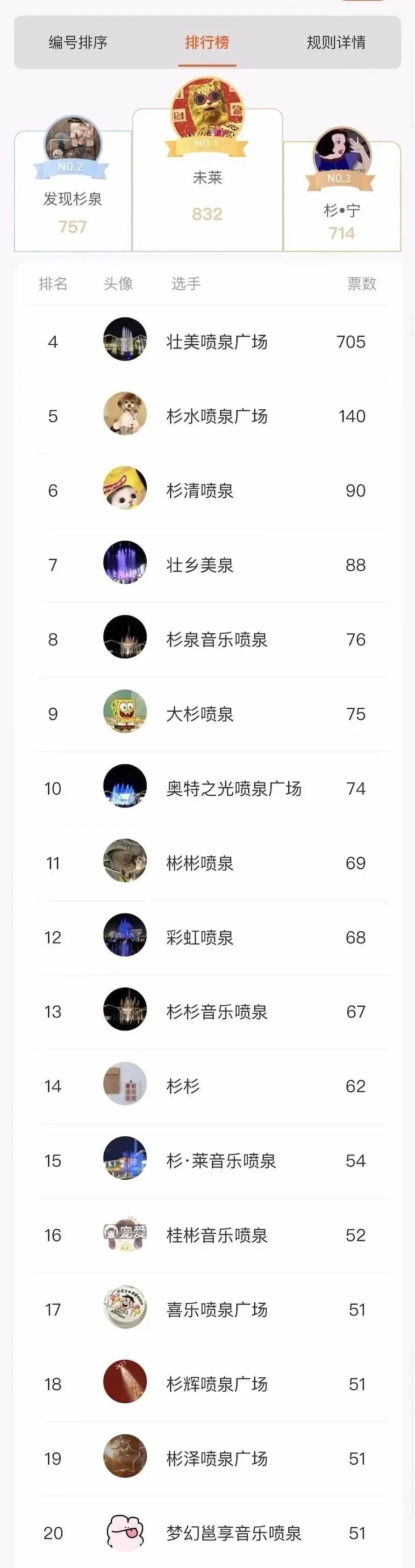415x1568 pixels.
Task: View the 彩虹喷泉 contestant
Action: coord(200,937)
